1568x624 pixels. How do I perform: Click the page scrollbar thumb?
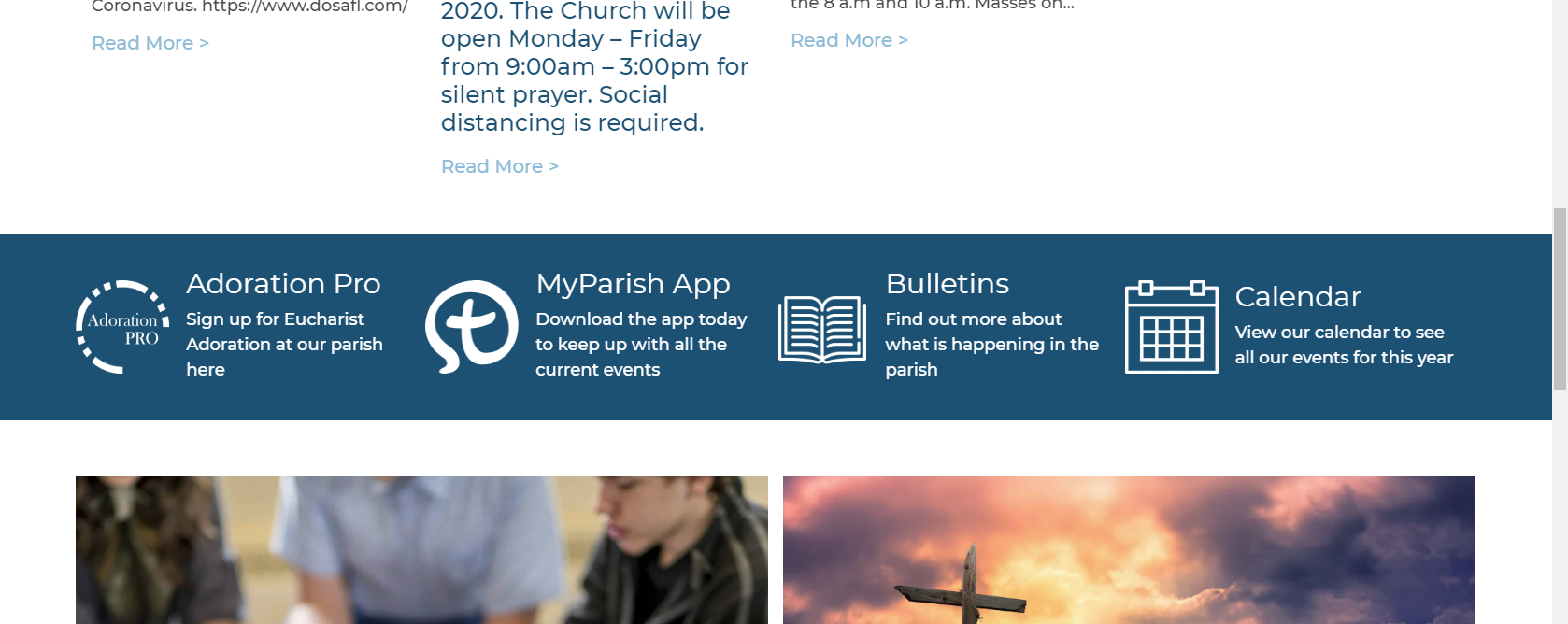coord(1560,299)
